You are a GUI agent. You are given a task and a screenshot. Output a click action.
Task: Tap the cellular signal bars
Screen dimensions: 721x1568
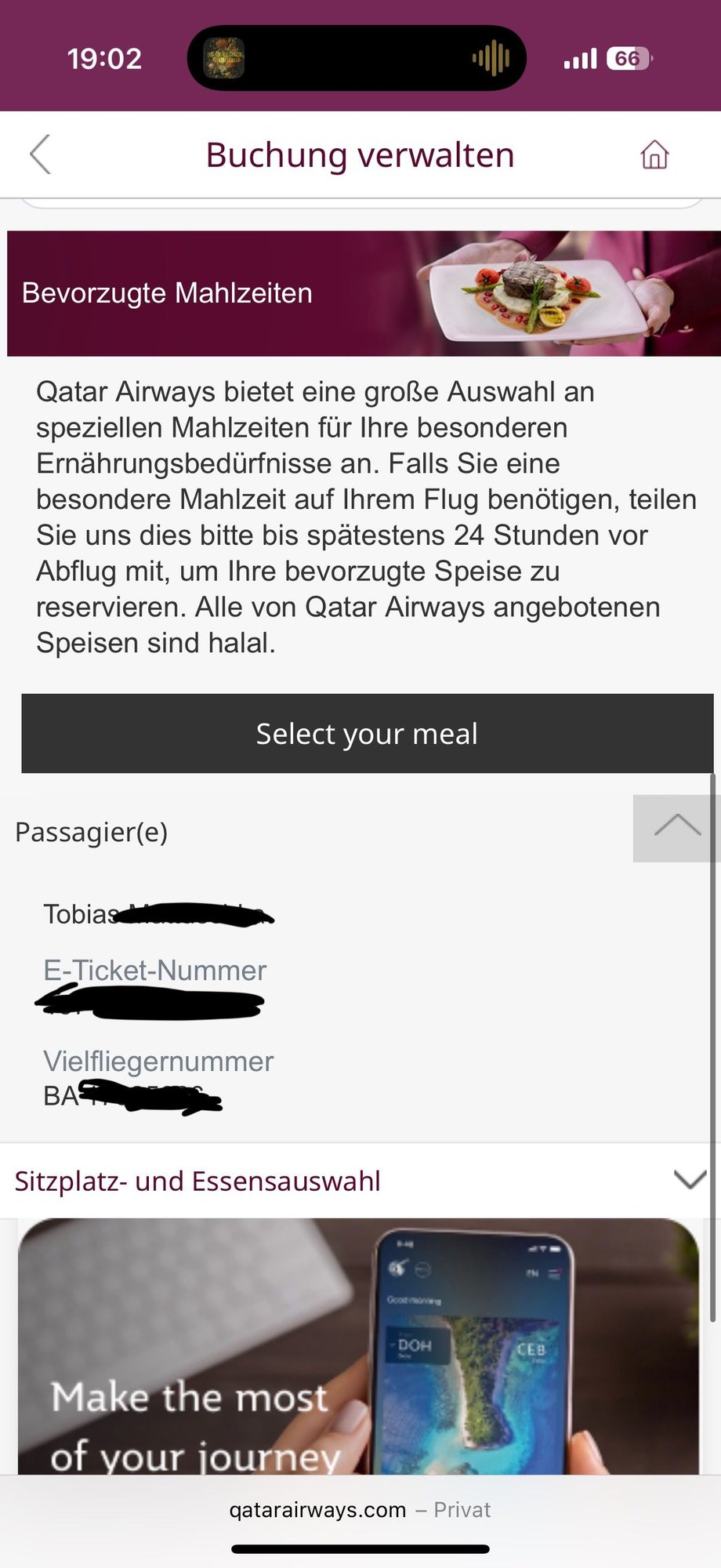[x=580, y=57]
